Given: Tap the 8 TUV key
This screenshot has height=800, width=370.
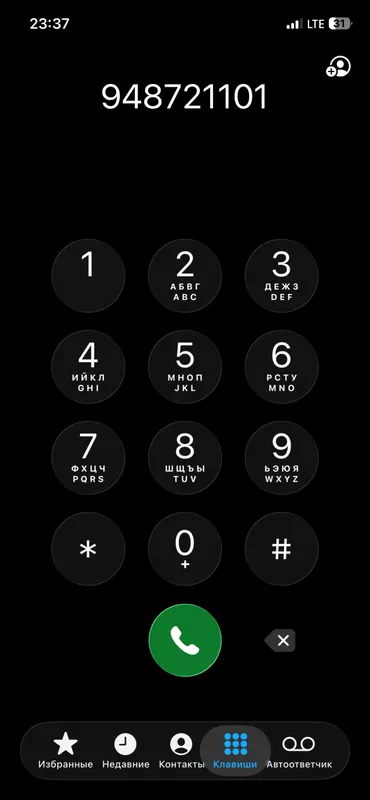Looking at the screenshot, I should click(x=185, y=458).
